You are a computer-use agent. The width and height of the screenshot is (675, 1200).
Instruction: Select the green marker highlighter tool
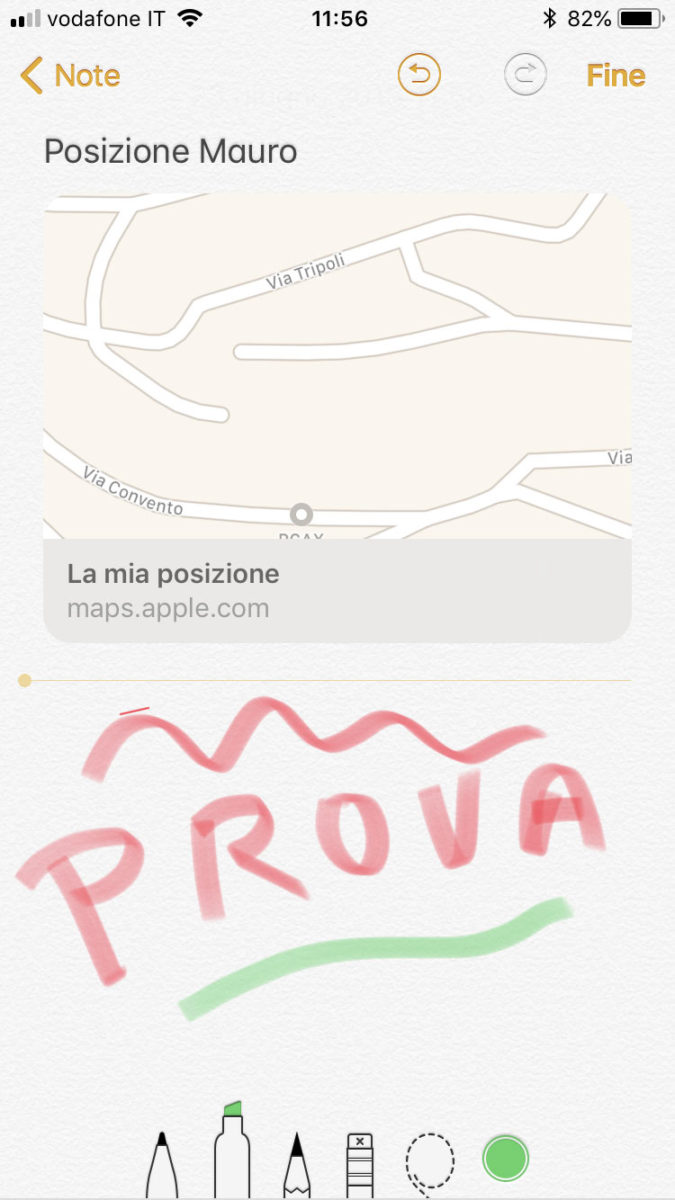(x=231, y=1155)
